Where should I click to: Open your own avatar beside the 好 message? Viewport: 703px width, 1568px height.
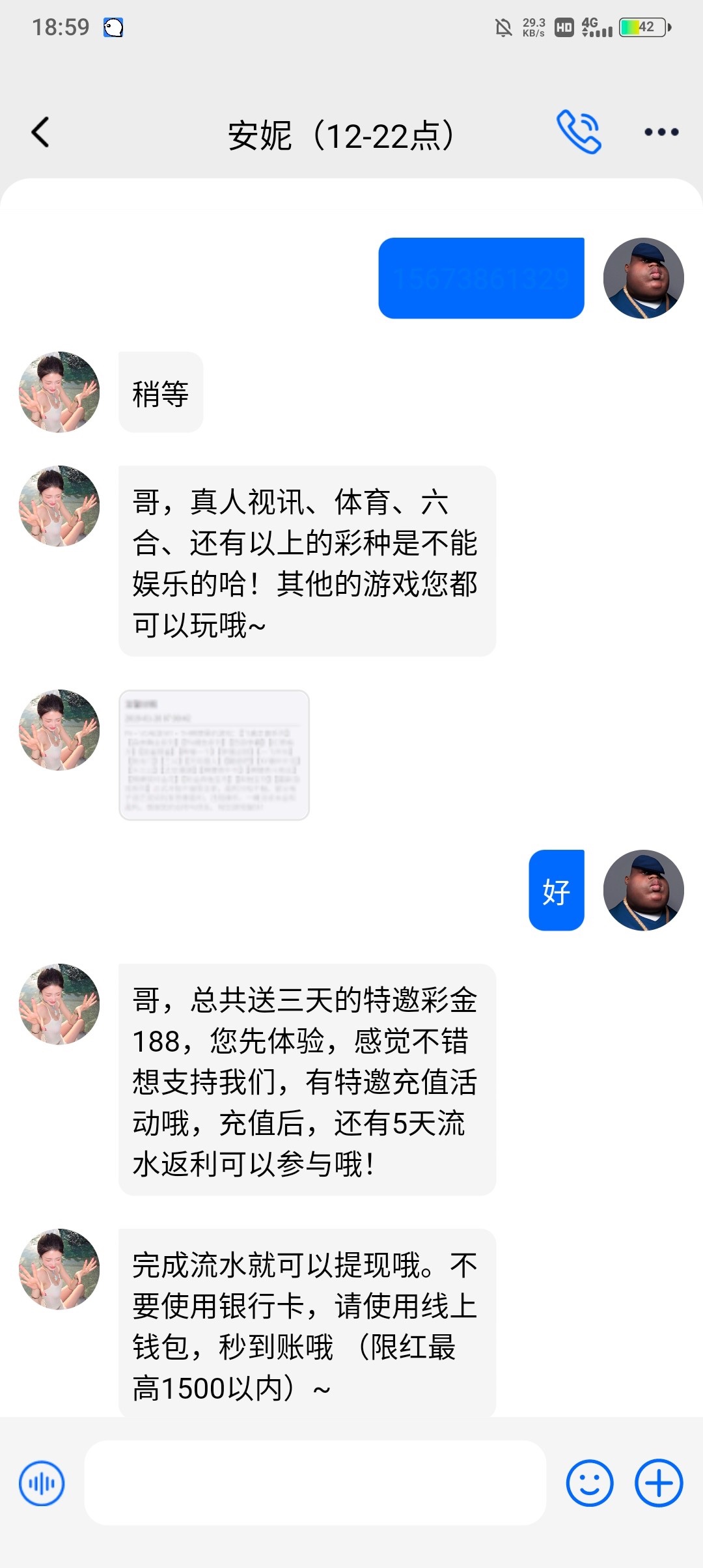pyautogui.click(x=643, y=890)
